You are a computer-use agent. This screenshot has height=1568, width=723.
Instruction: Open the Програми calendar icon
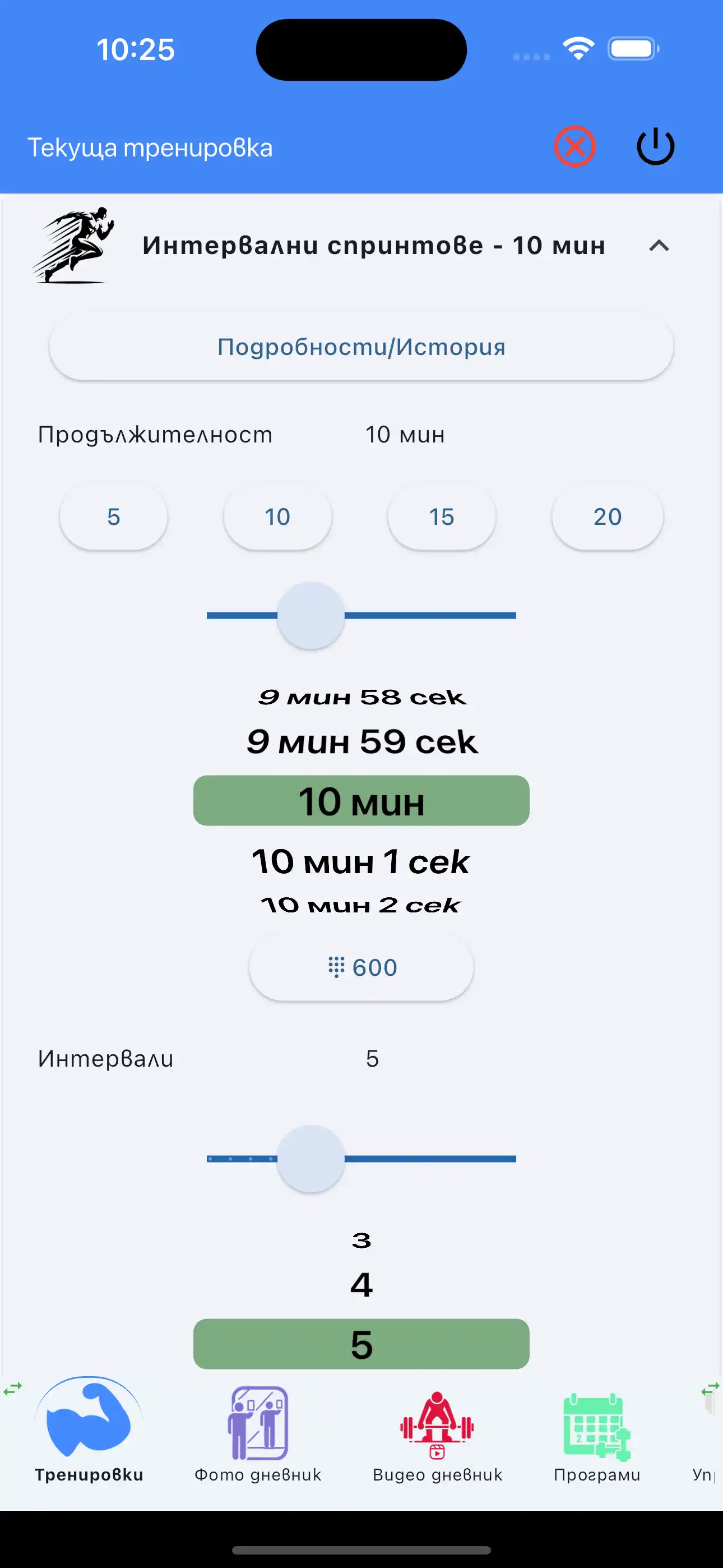596,1427
